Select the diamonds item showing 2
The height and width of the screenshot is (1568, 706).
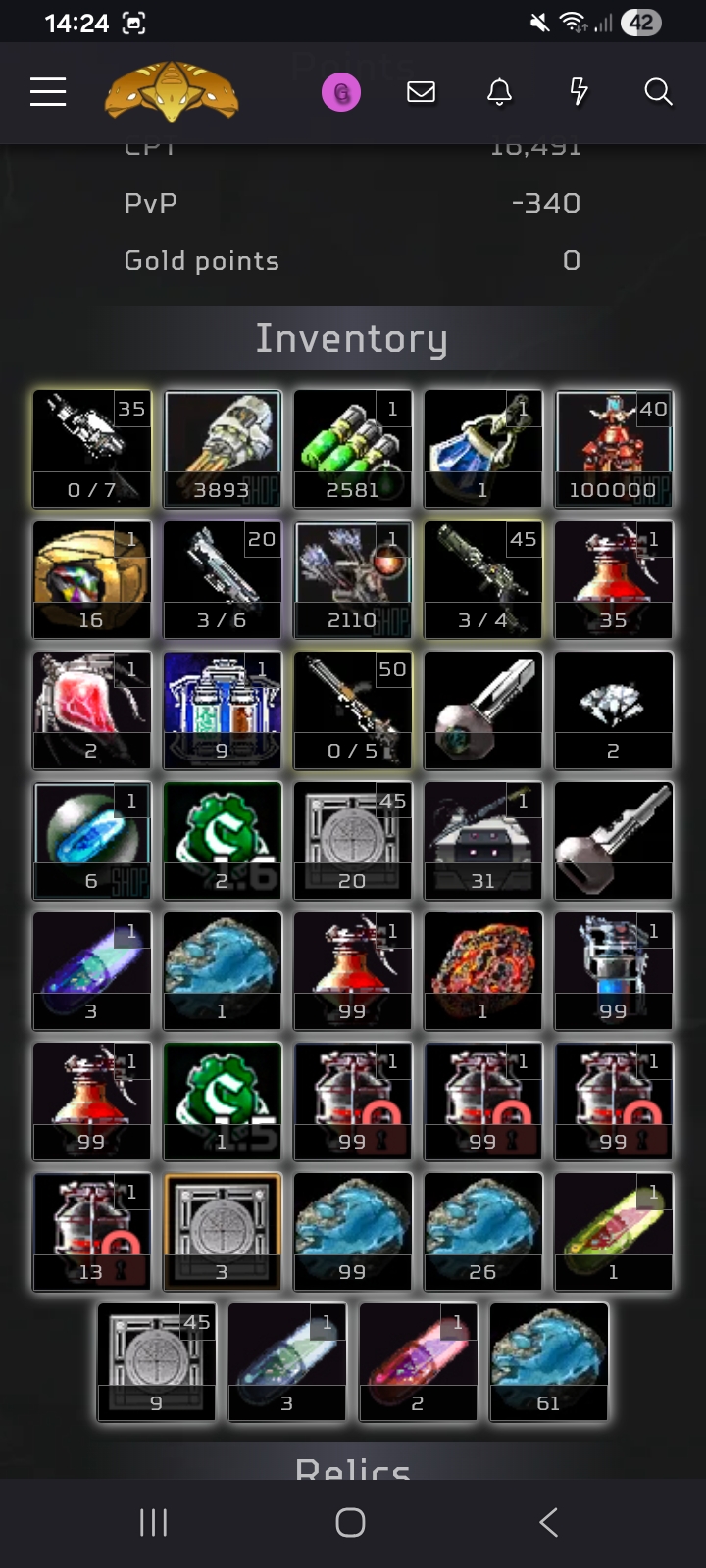[614, 710]
